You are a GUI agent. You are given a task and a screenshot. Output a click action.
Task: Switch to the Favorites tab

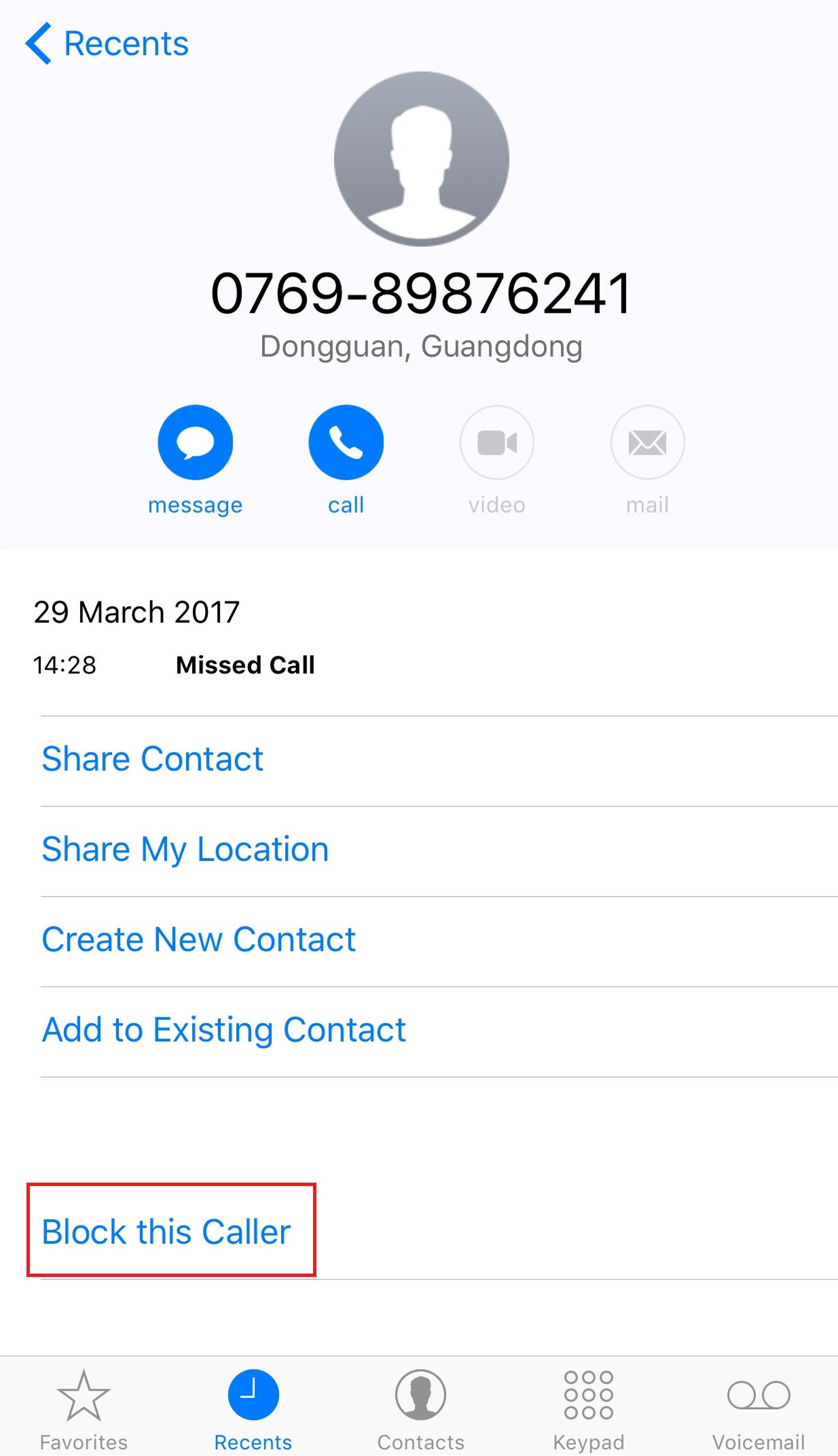click(84, 1408)
